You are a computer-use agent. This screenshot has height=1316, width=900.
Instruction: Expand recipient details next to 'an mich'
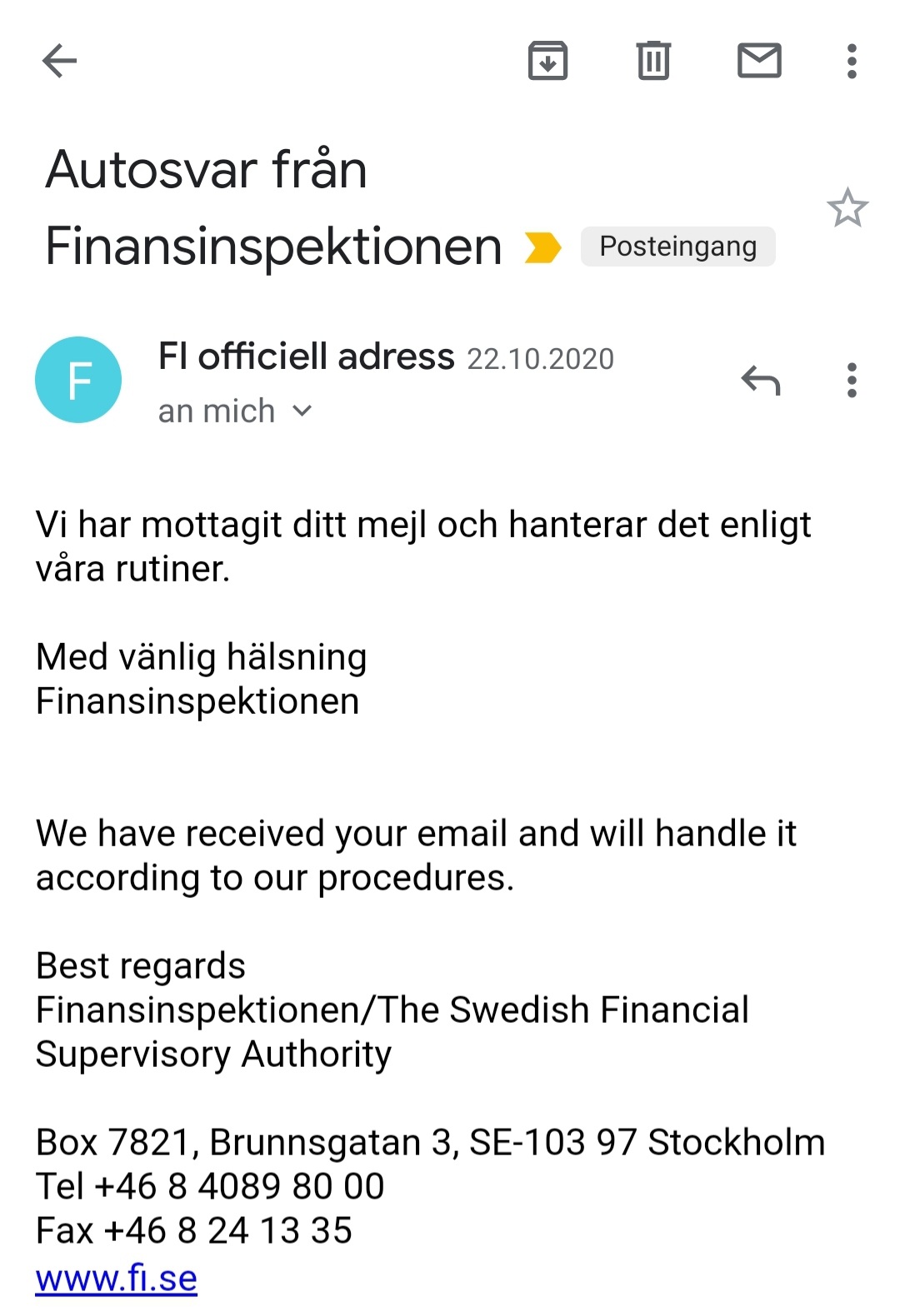click(302, 411)
